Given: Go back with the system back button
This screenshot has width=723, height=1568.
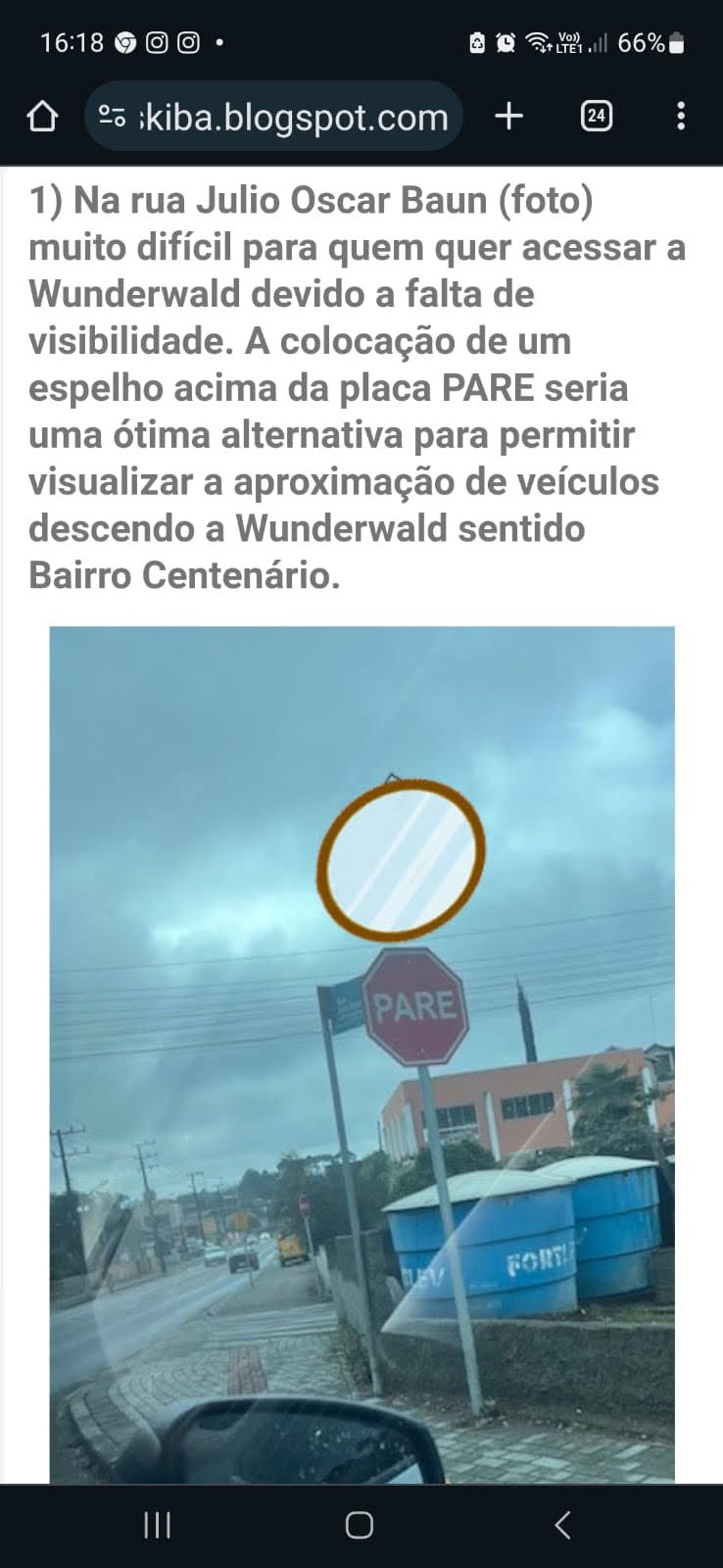Looking at the screenshot, I should 562,1525.
